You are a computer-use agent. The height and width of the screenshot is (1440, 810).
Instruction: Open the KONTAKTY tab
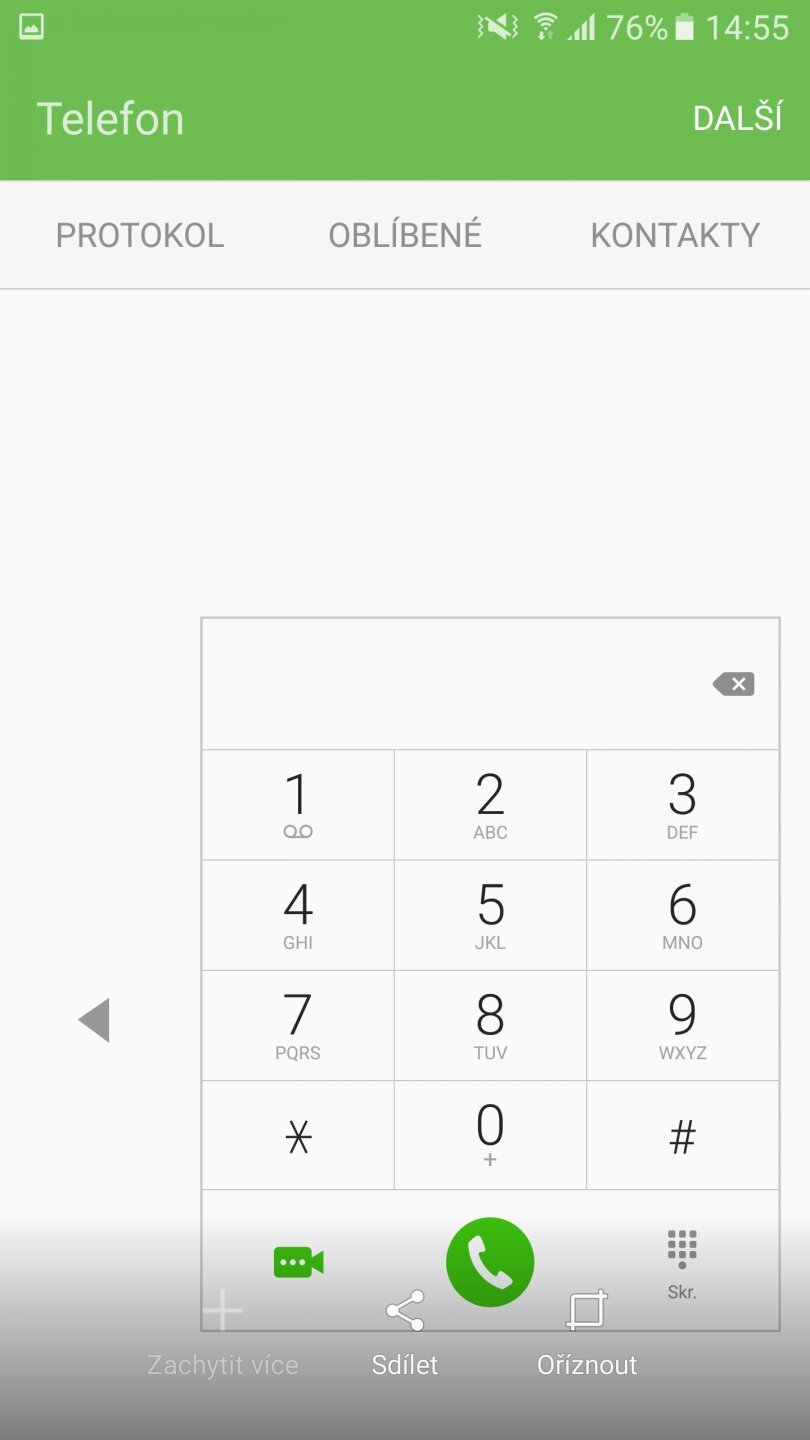pyautogui.click(x=674, y=235)
